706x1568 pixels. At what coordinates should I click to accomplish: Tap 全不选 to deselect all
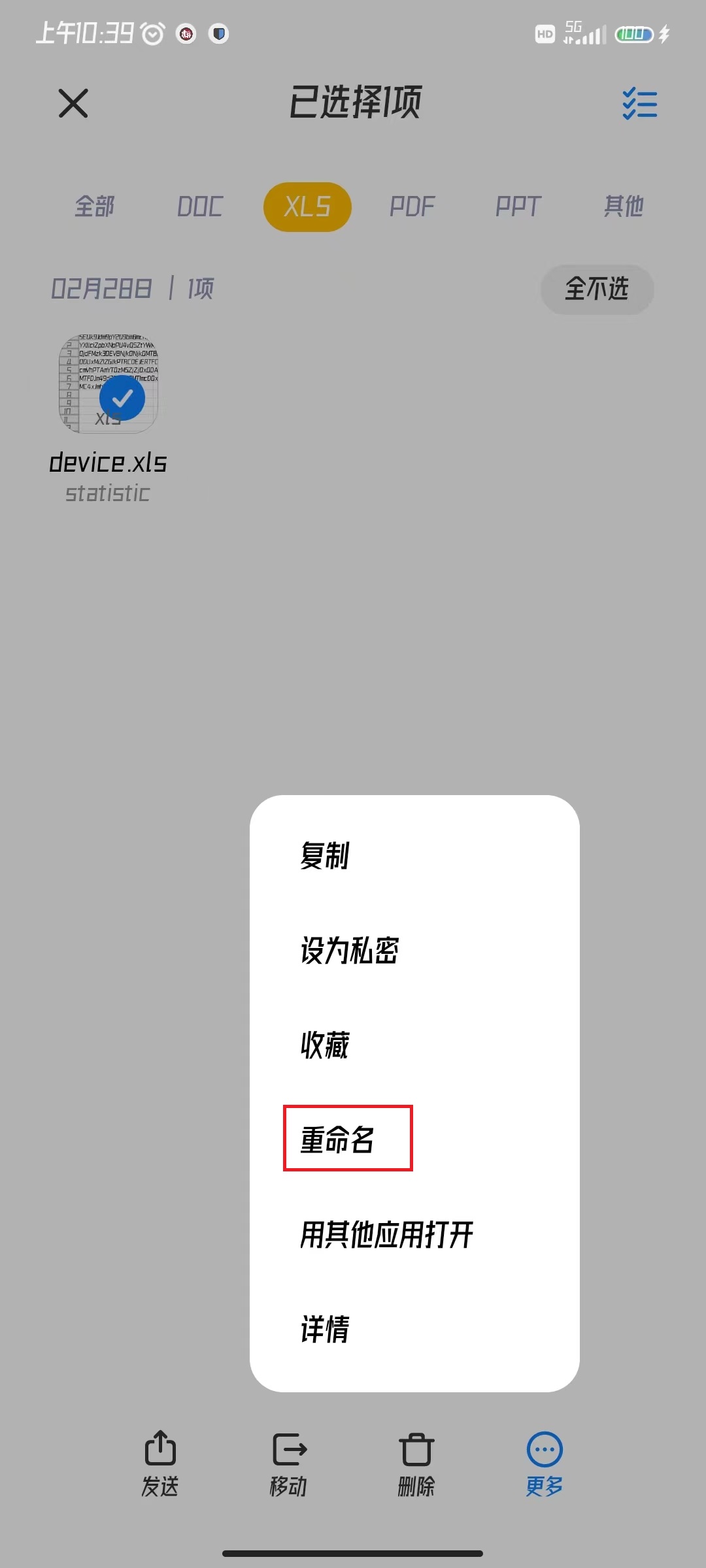[597, 289]
